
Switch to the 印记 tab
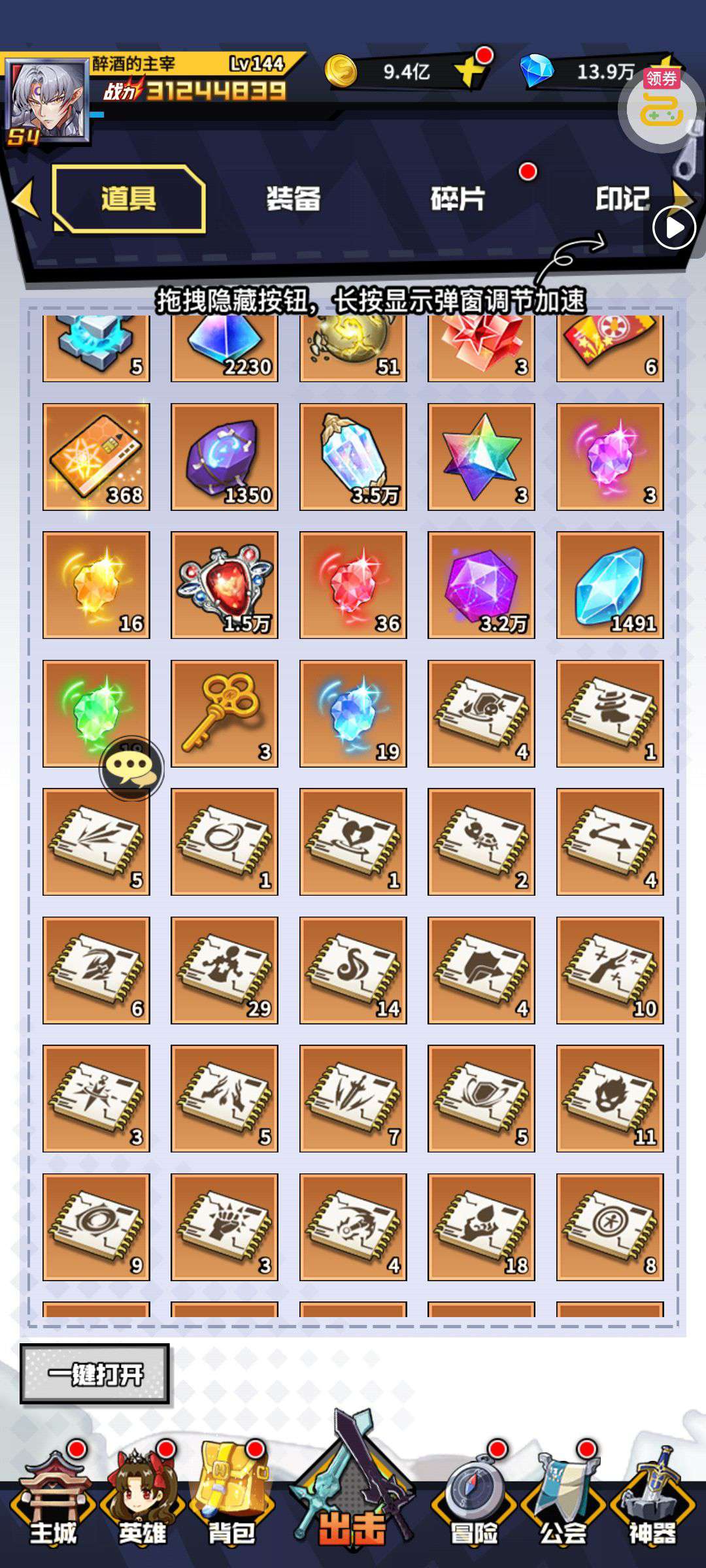tap(622, 199)
